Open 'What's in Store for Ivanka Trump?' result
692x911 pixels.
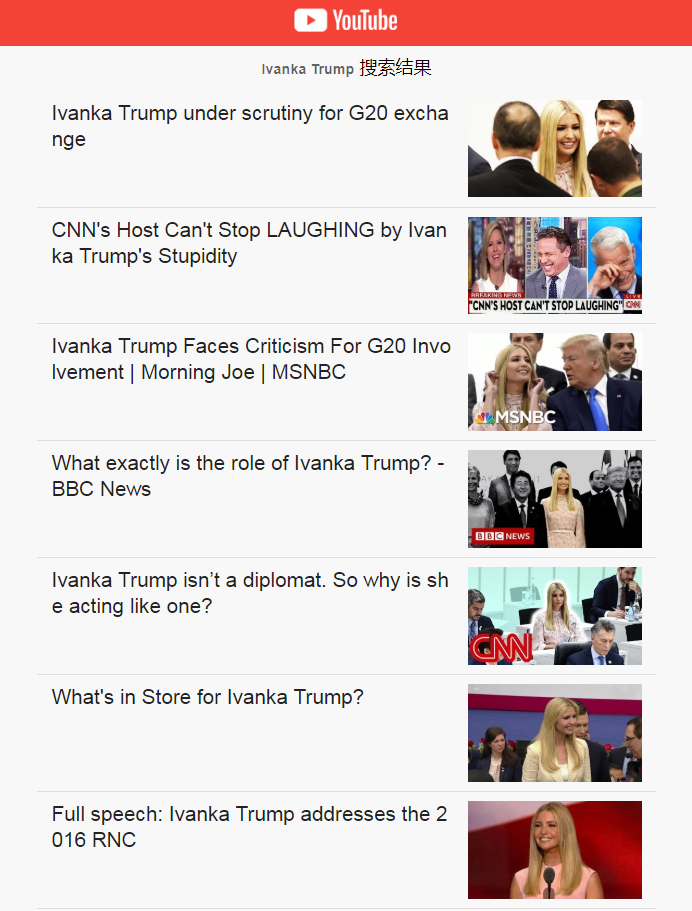[208, 697]
